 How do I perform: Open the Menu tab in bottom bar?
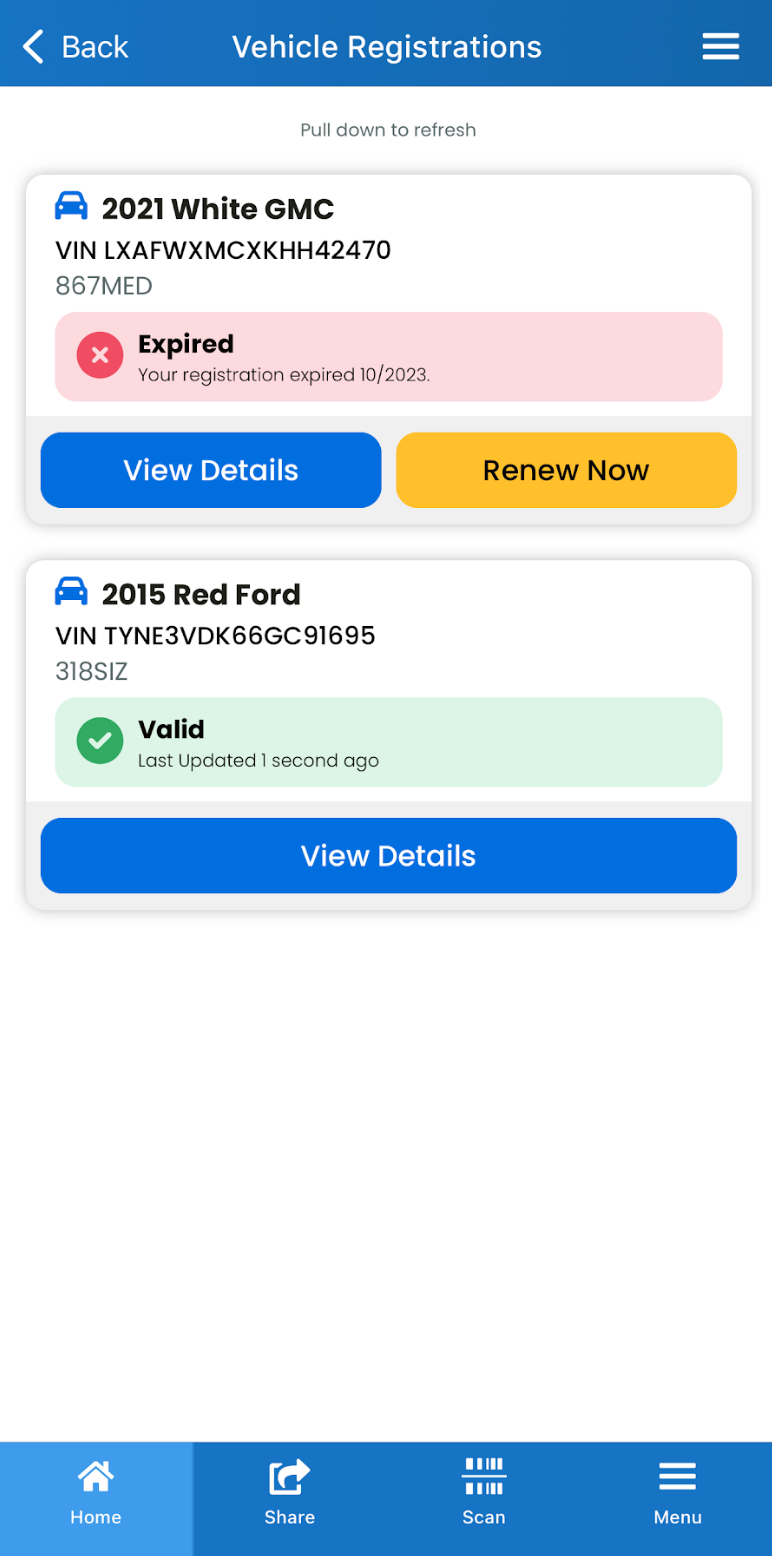(x=677, y=1497)
